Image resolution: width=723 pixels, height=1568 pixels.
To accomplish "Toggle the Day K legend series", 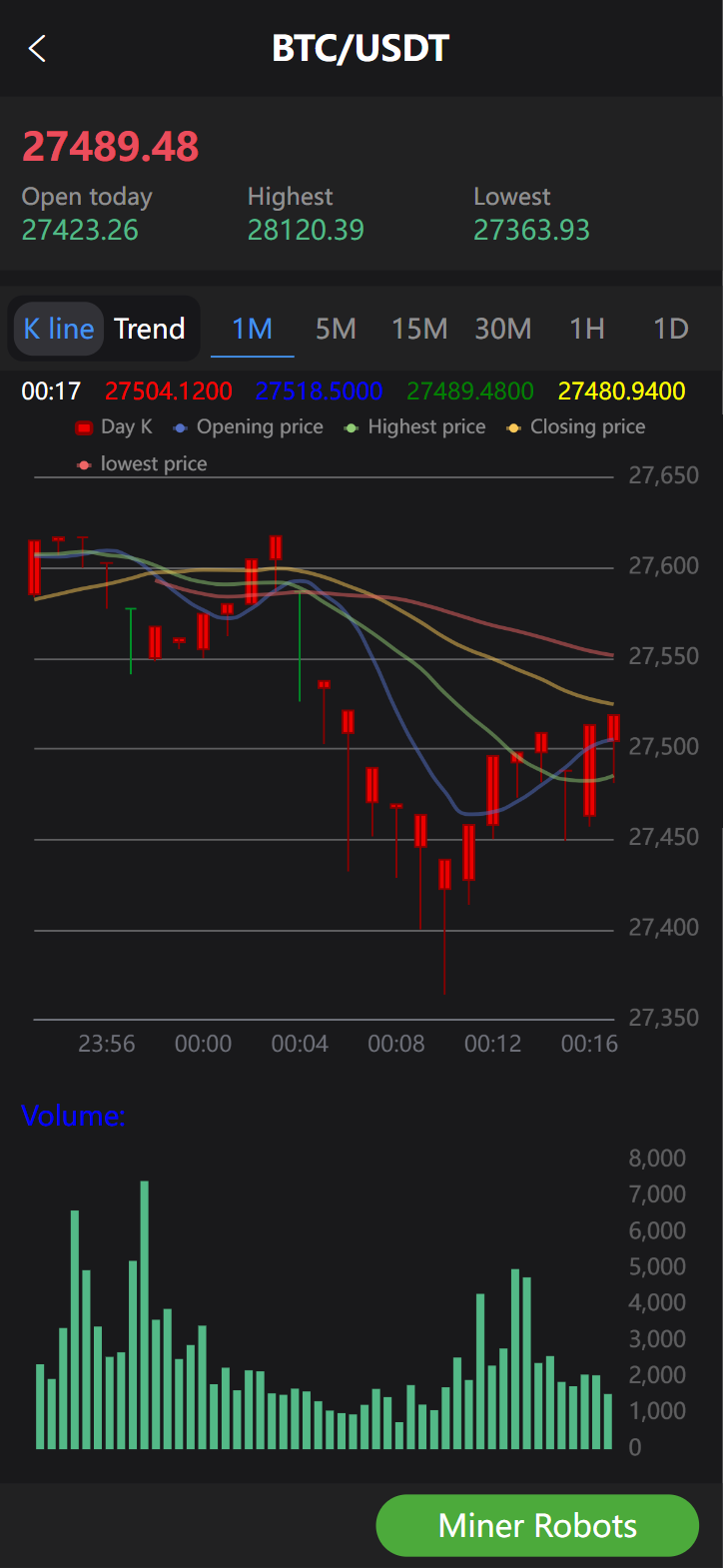I will pyautogui.click(x=115, y=427).
